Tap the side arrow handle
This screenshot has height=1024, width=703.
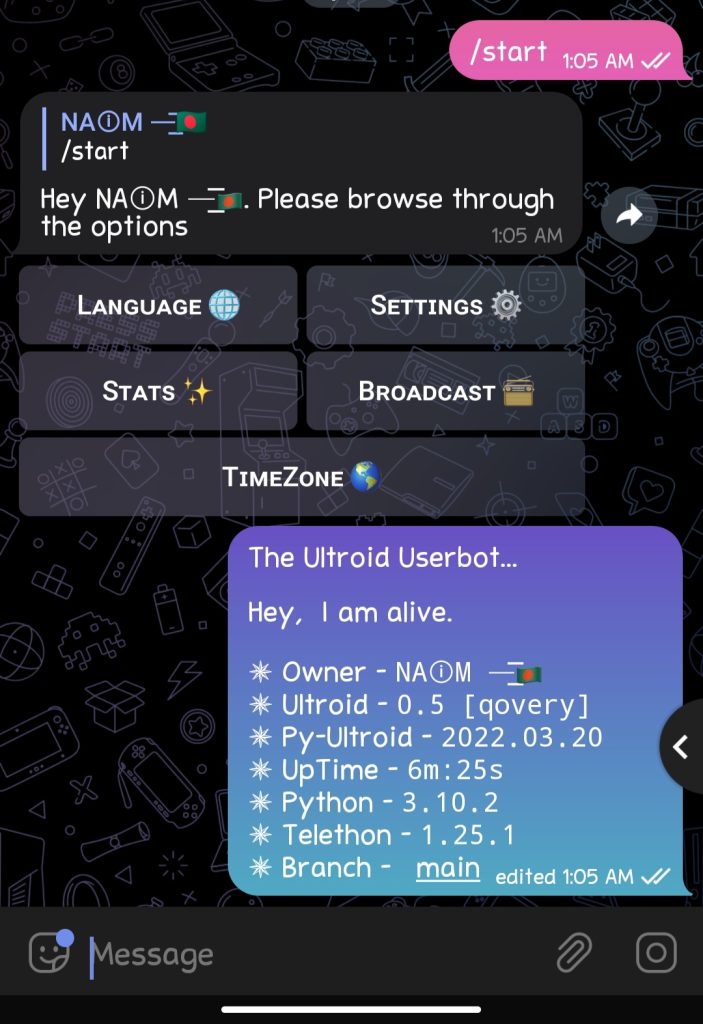pyautogui.click(x=682, y=746)
